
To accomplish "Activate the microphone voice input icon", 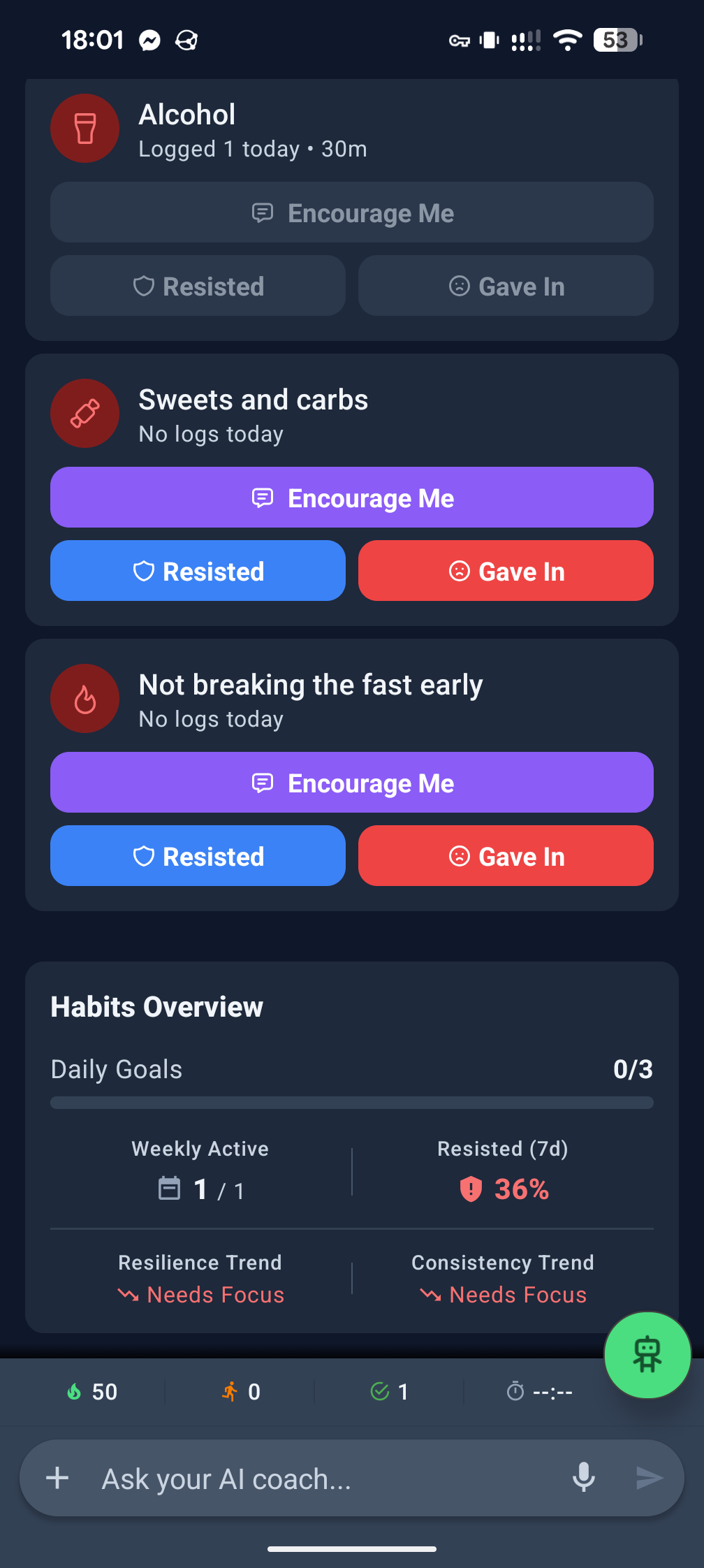I will point(584,1478).
